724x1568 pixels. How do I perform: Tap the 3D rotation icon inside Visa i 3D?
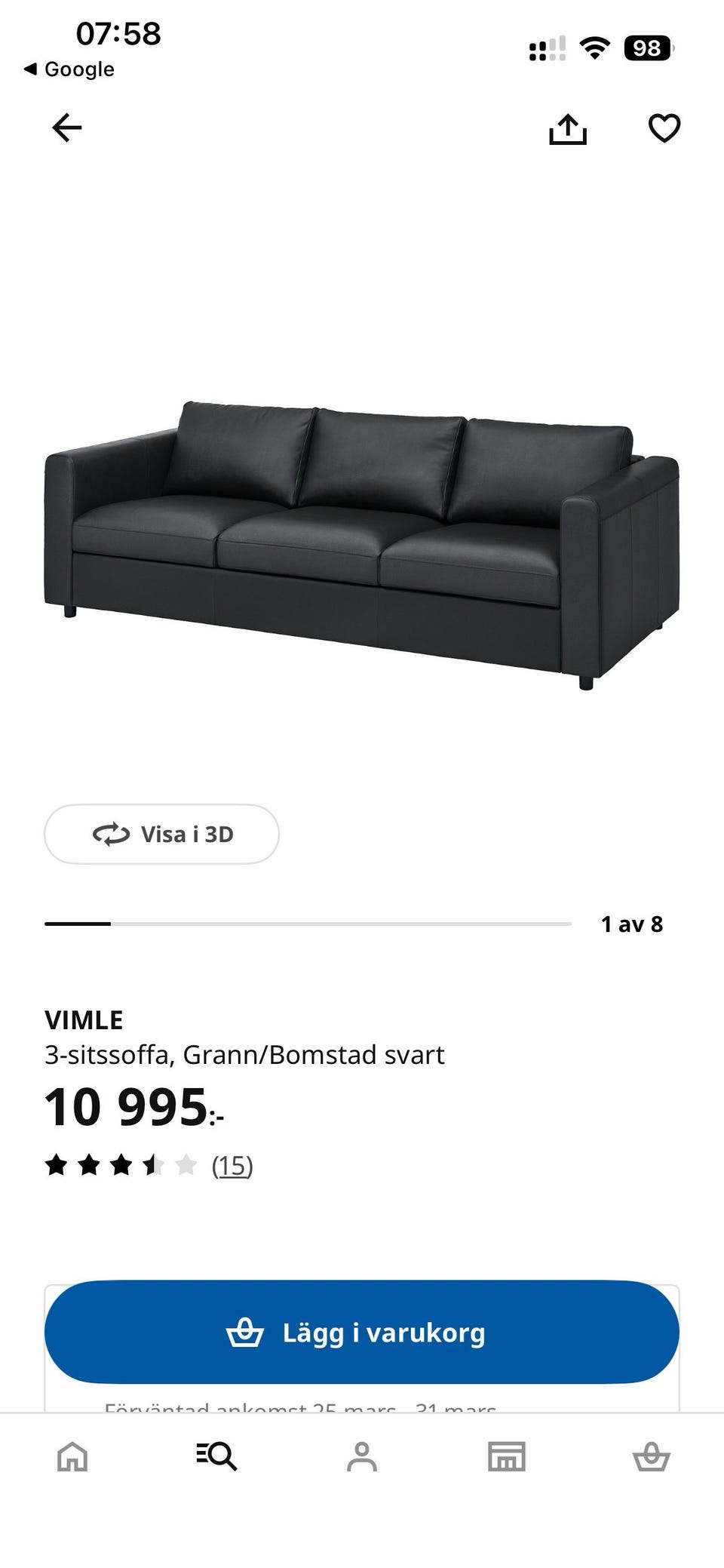point(110,835)
